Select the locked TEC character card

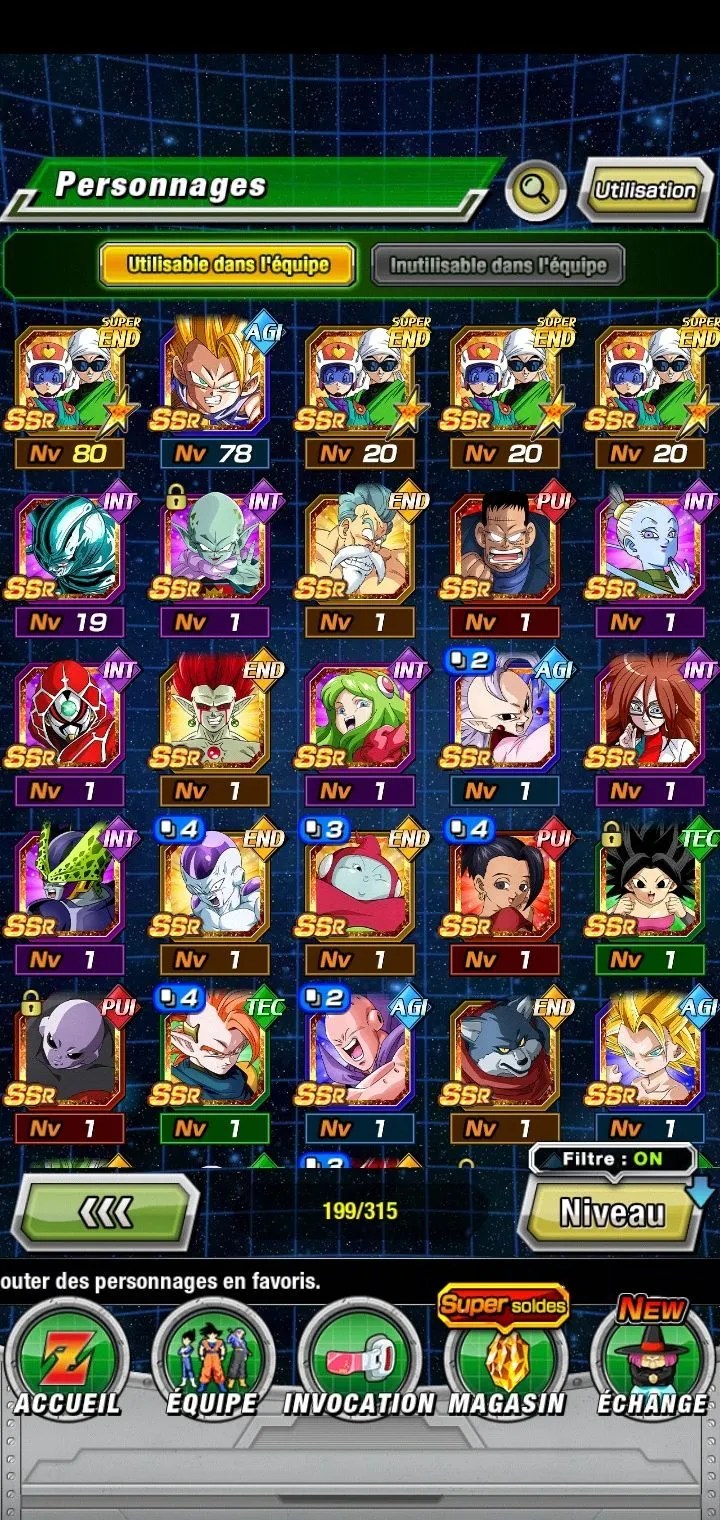point(650,890)
